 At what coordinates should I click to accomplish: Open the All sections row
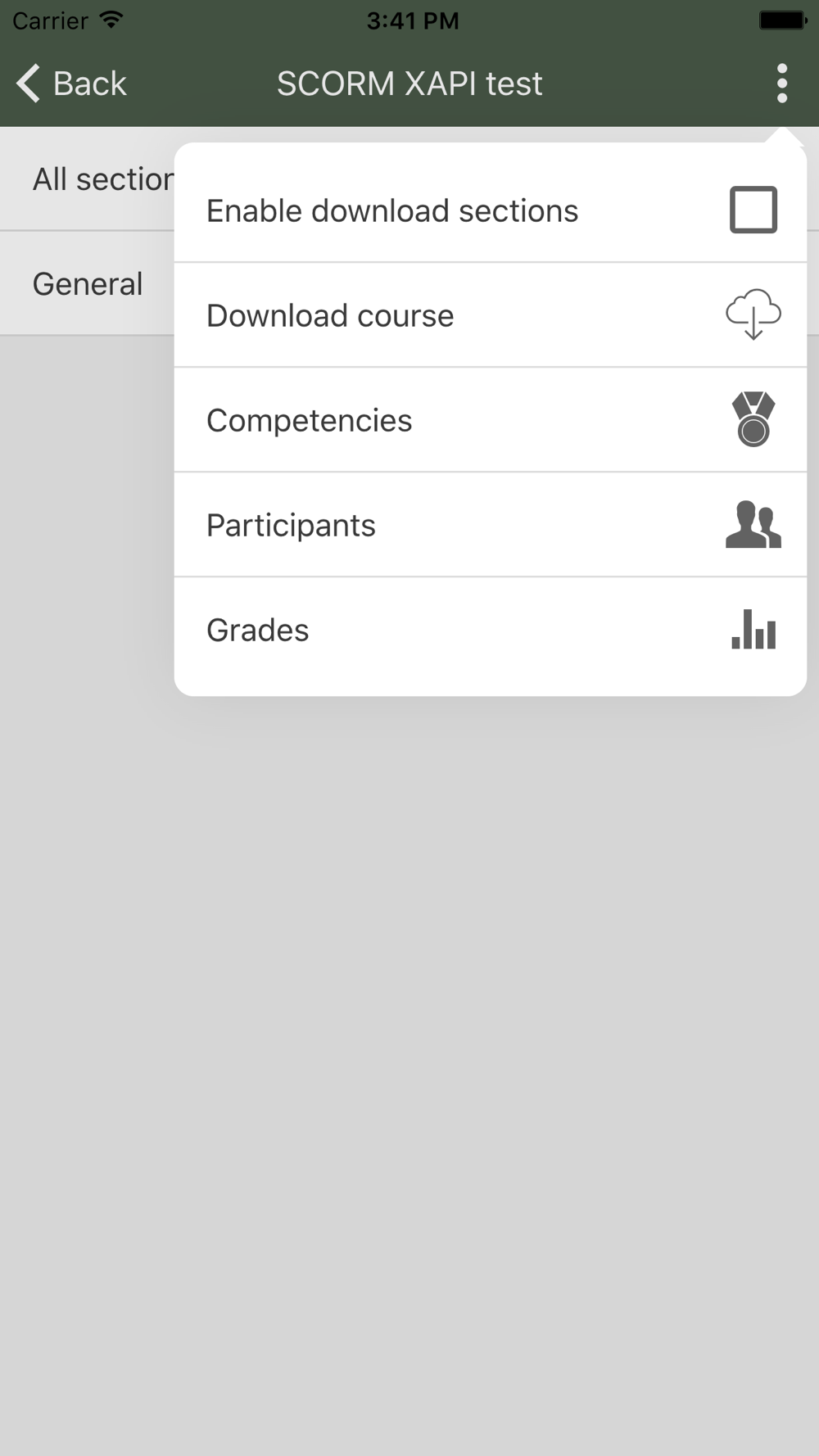pyautogui.click(x=88, y=179)
